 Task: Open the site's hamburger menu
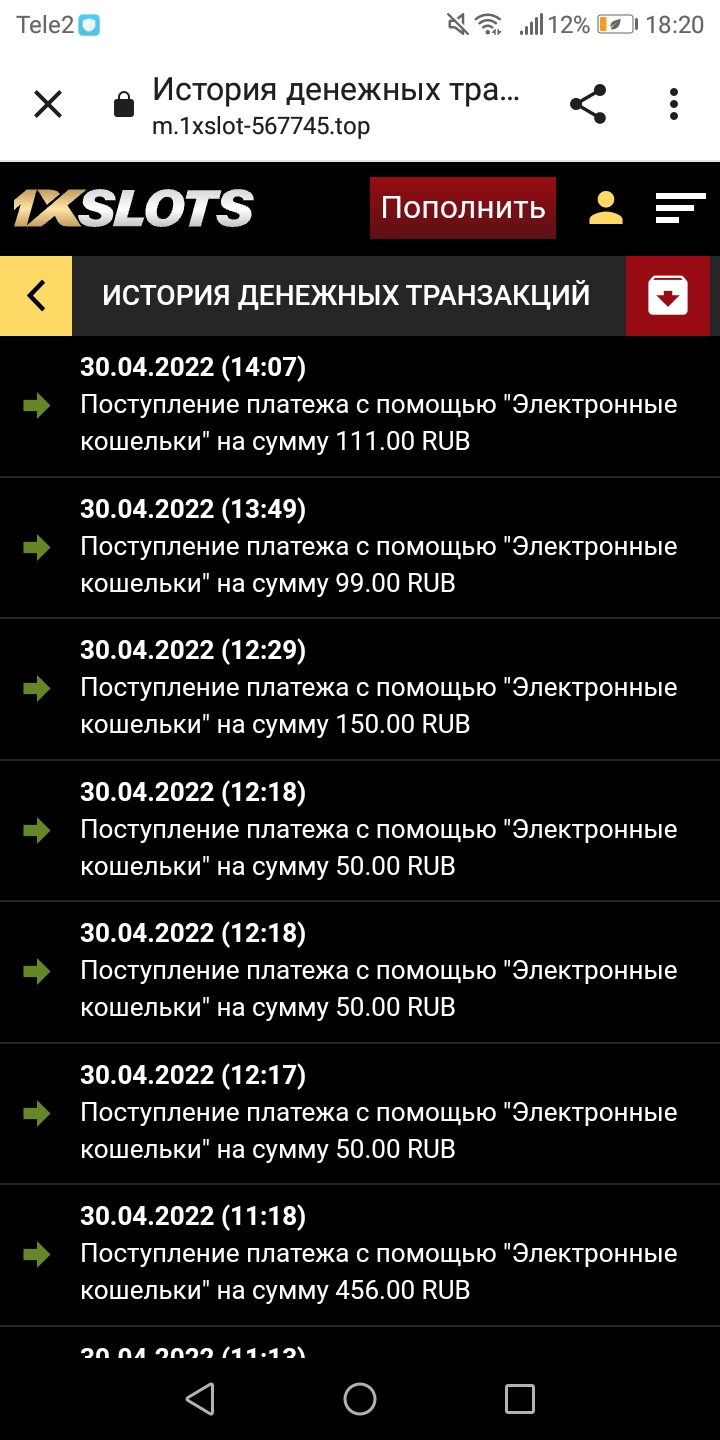(x=680, y=208)
